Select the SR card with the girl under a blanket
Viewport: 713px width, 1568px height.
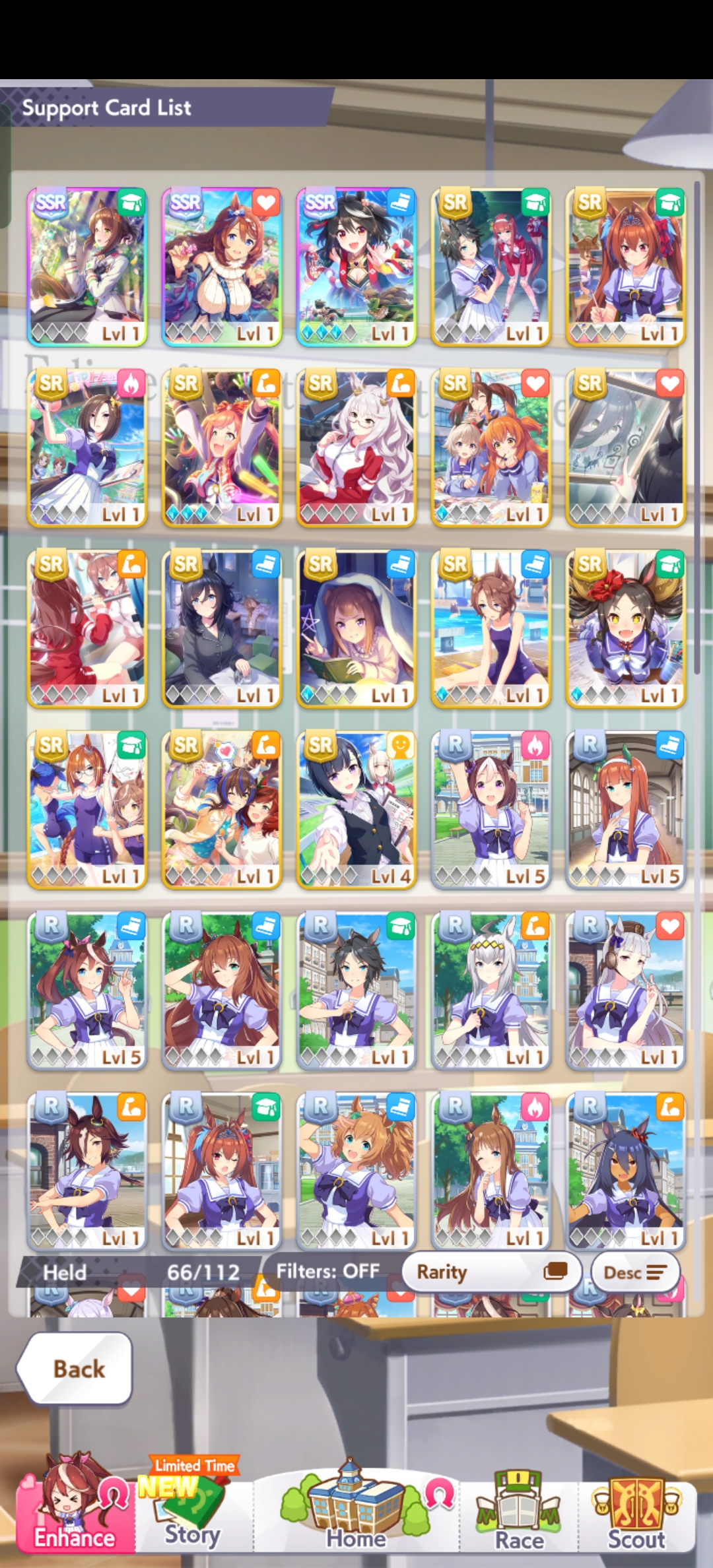(x=356, y=629)
